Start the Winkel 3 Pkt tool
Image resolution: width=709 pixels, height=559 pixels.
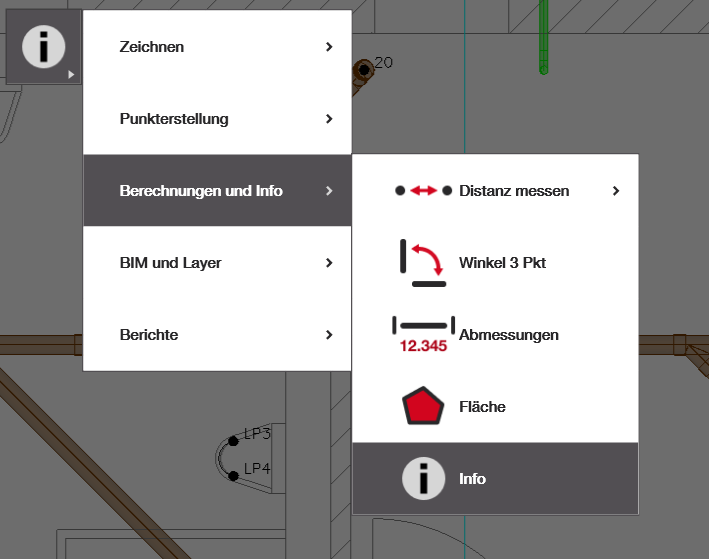tap(495, 263)
